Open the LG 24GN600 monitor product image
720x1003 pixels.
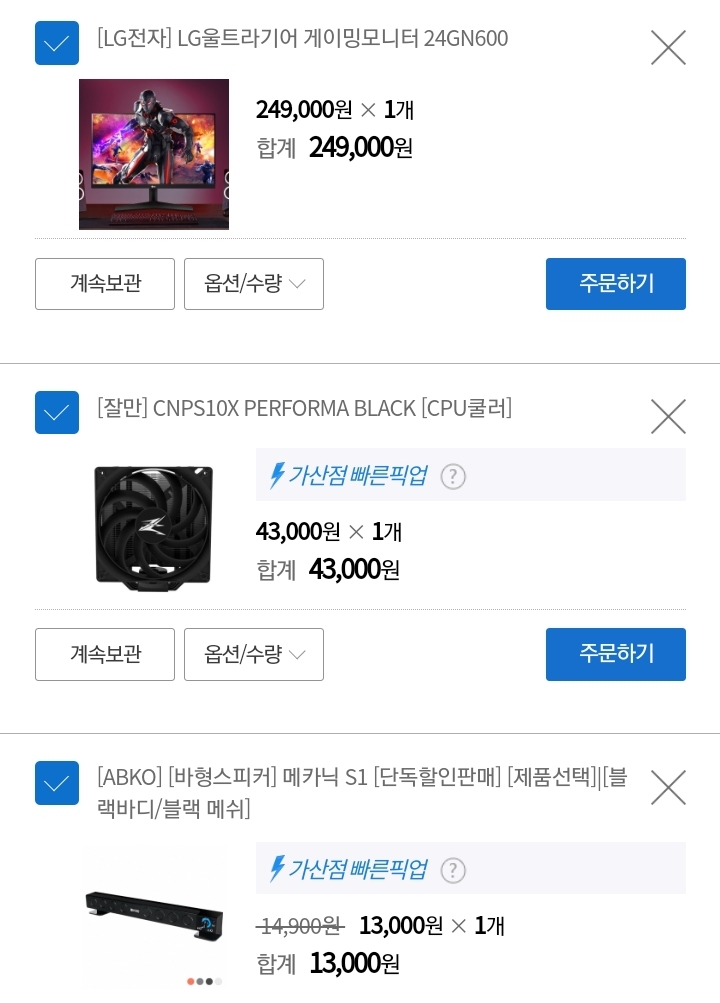click(x=153, y=154)
